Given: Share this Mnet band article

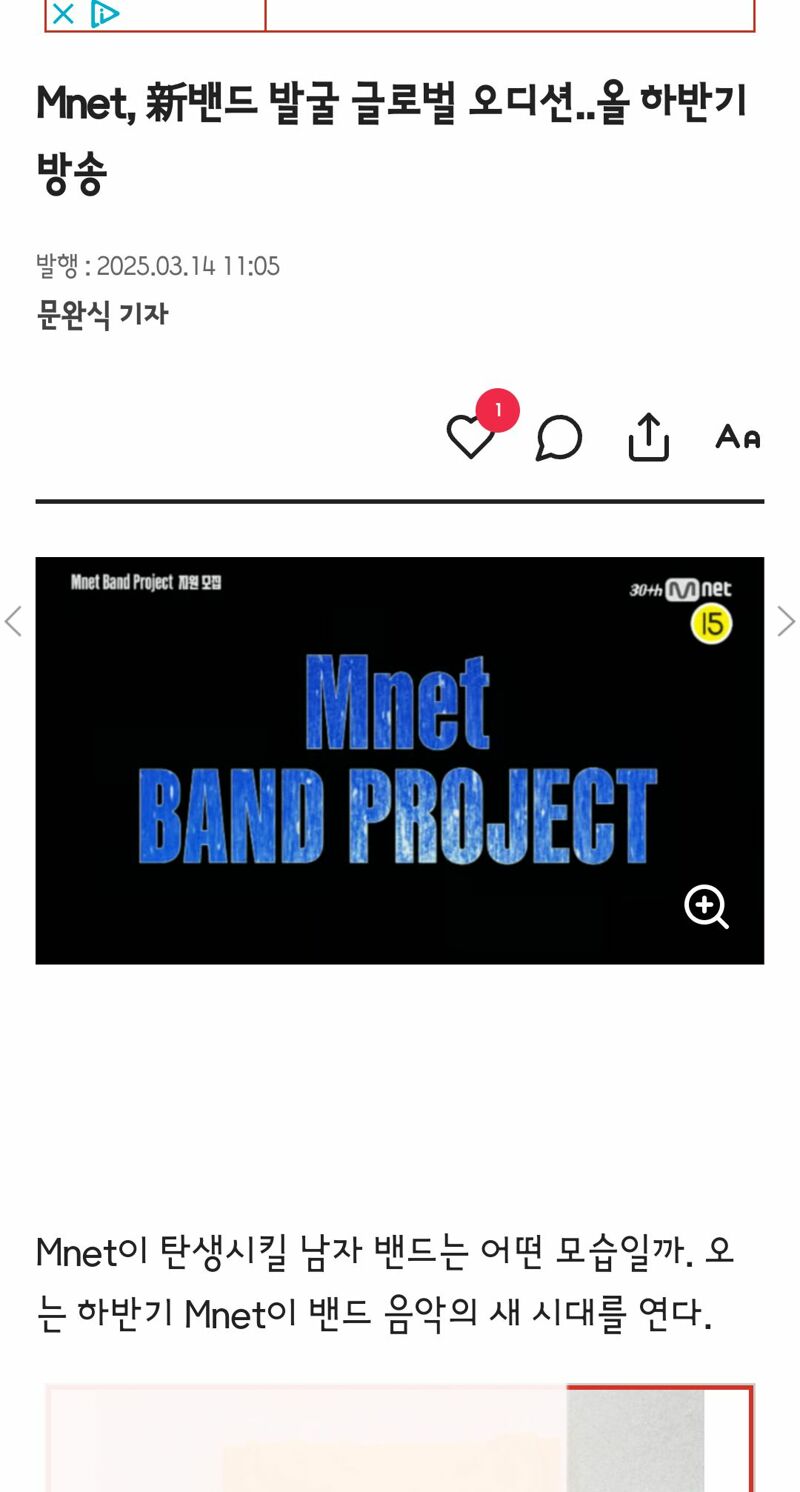Looking at the screenshot, I should [648, 437].
